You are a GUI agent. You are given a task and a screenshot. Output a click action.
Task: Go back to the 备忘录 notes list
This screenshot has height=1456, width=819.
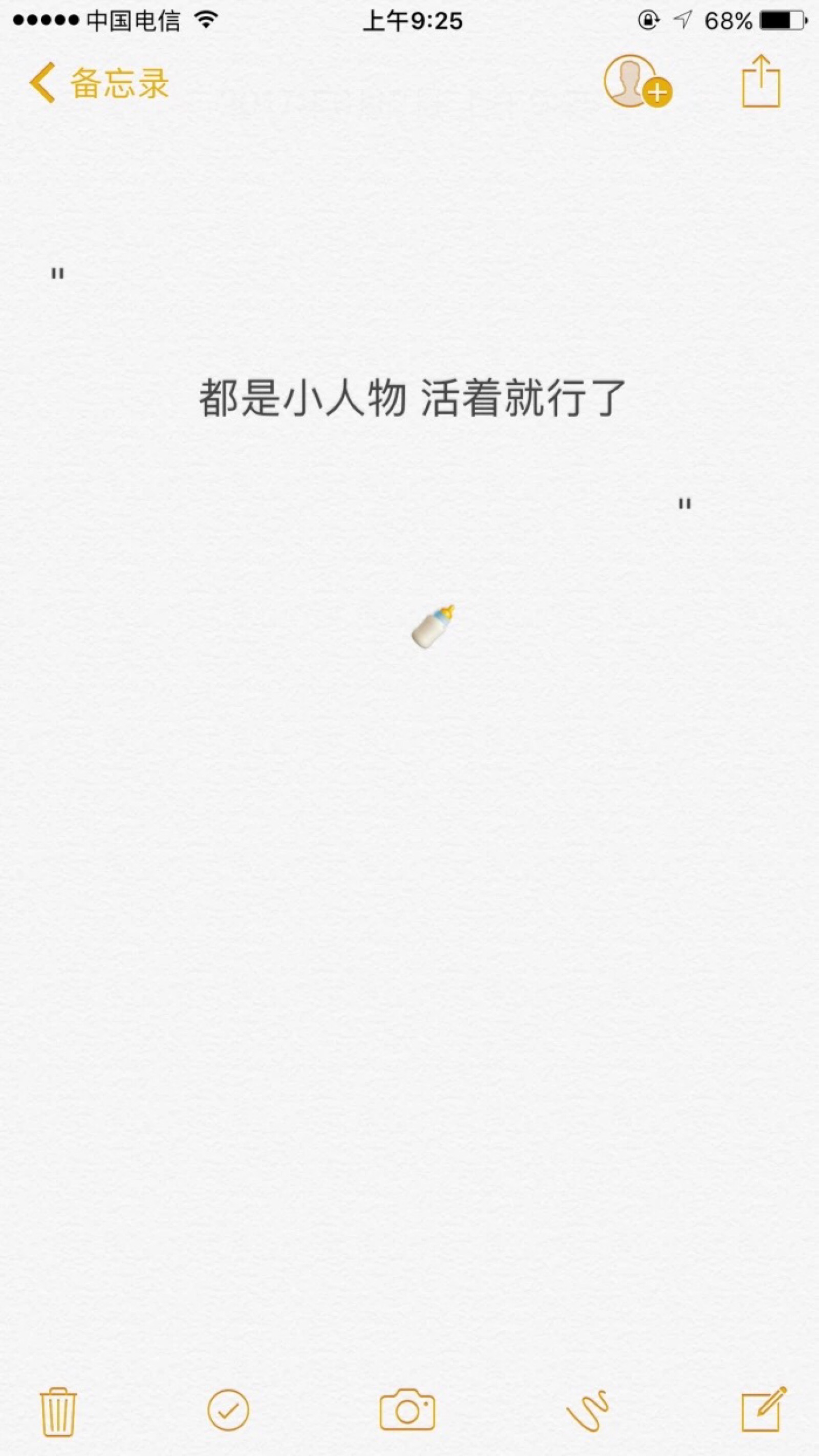pyautogui.click(x=99, y=83)
